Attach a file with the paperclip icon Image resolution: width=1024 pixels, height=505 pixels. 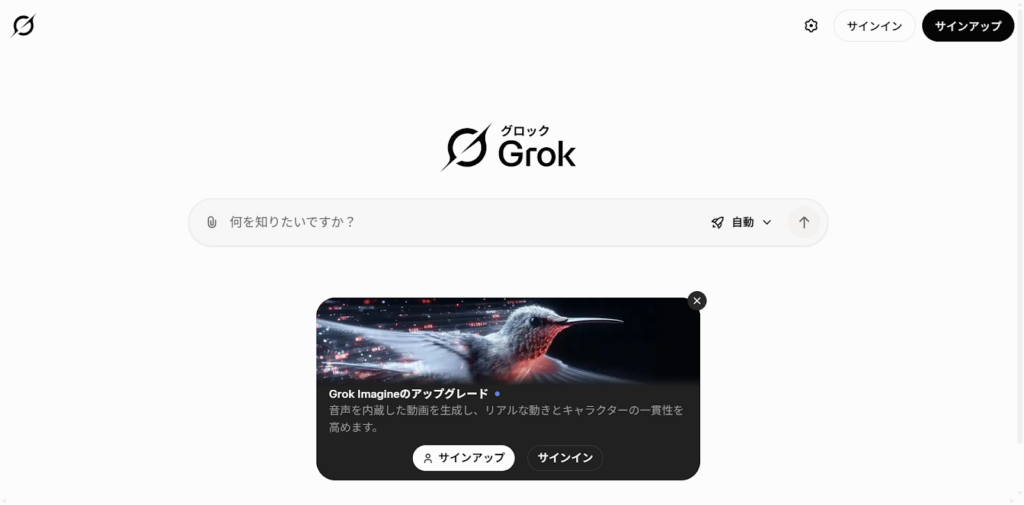point(212,222)
